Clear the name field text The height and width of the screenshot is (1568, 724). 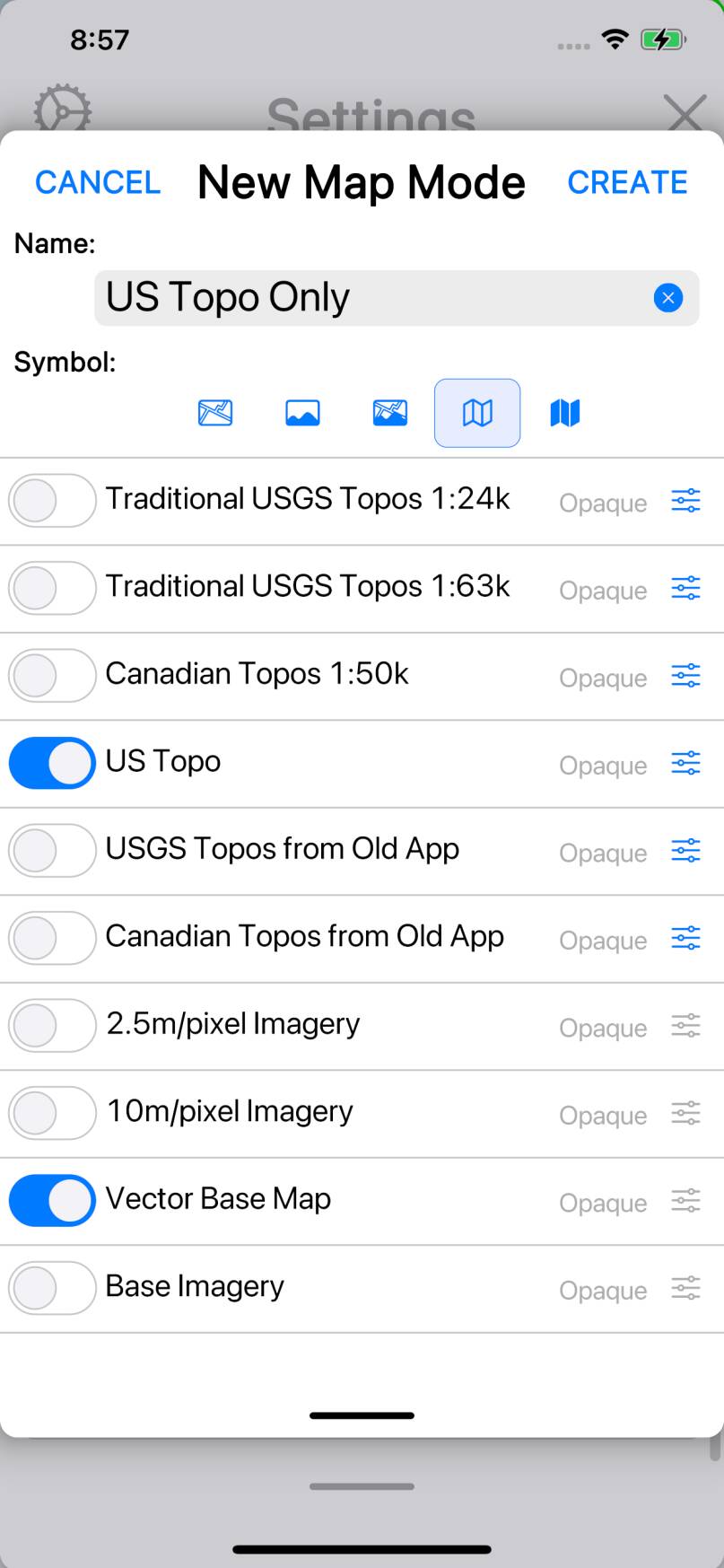click(667, 298)
